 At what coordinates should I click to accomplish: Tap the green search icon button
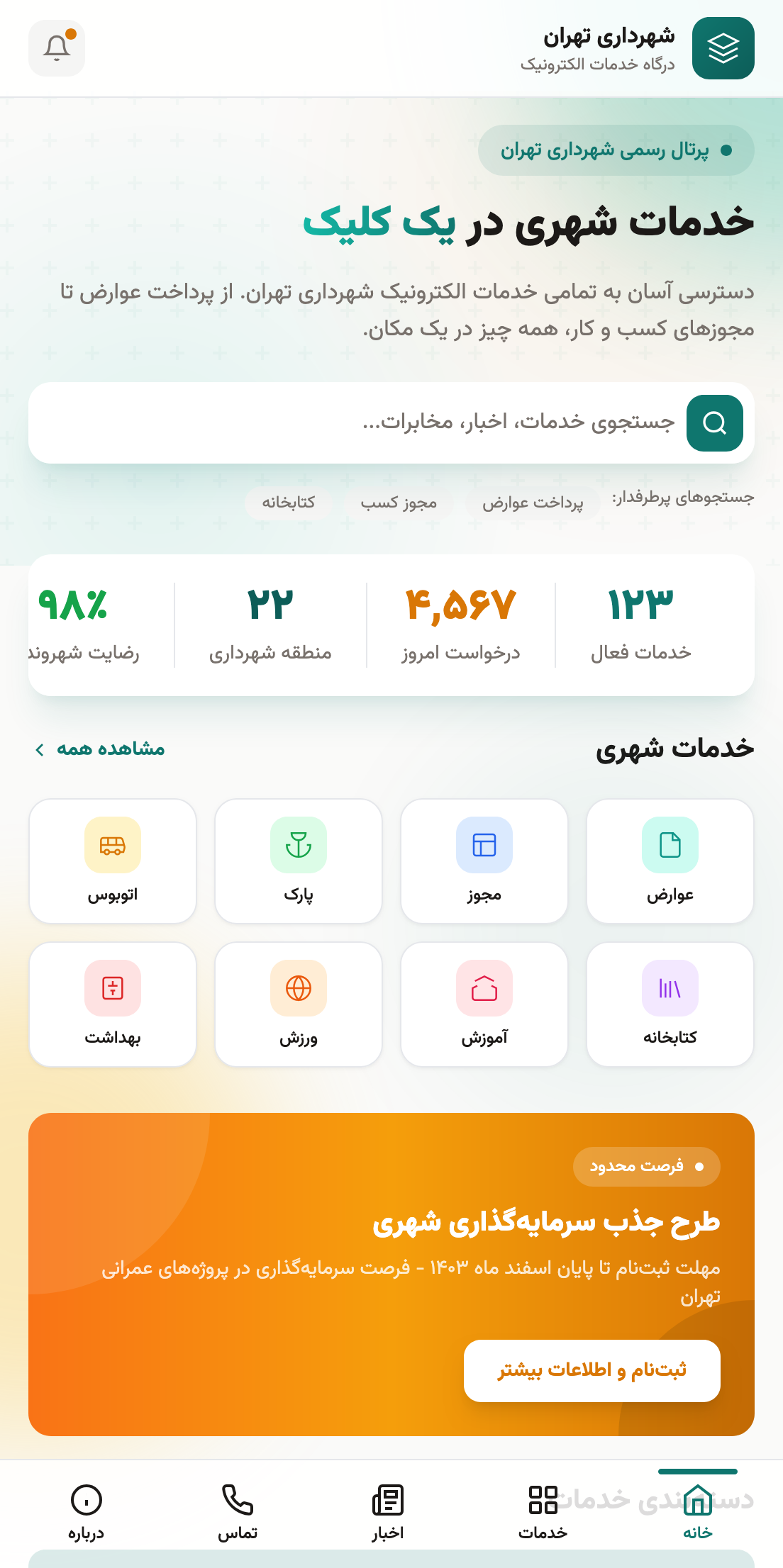click(x=714, y=423)
